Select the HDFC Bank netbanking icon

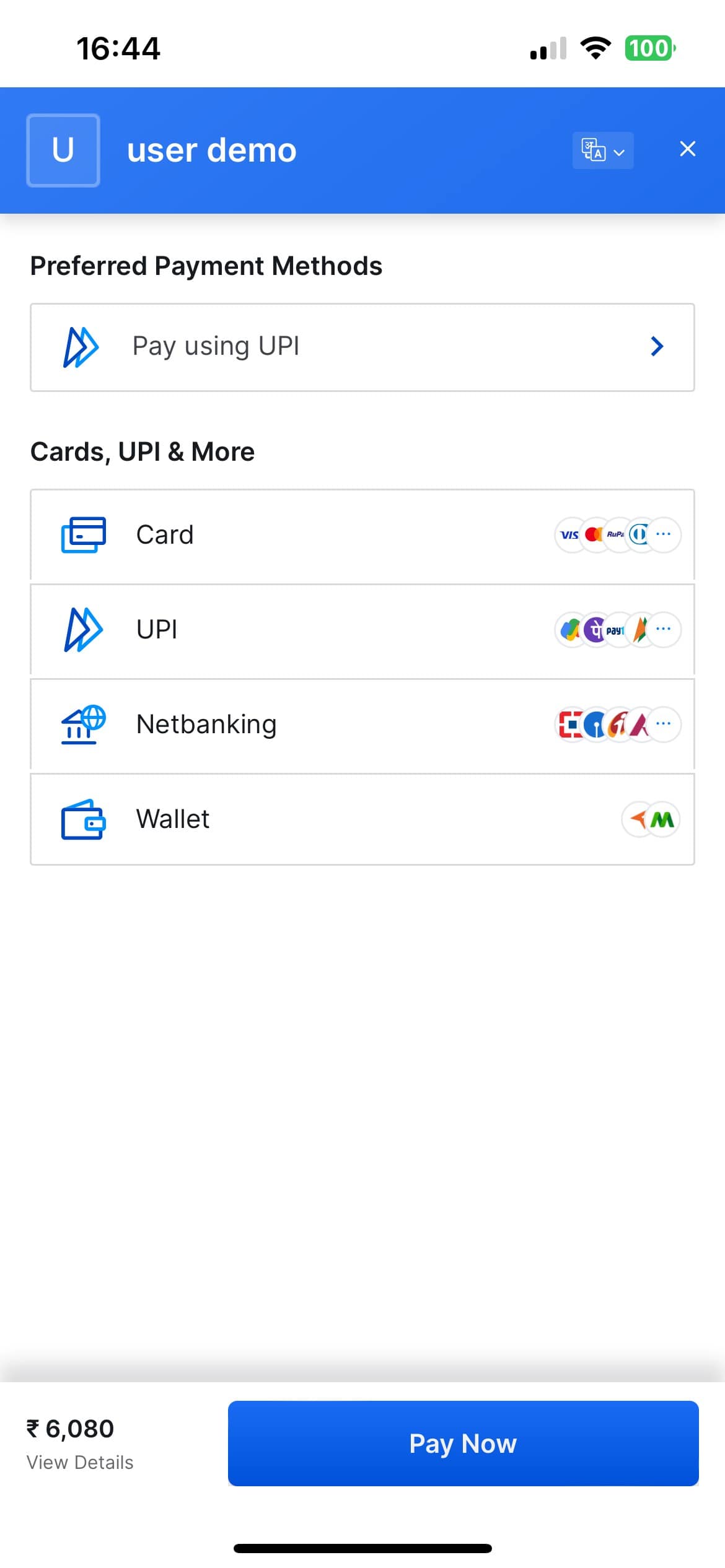click(569, 723)
